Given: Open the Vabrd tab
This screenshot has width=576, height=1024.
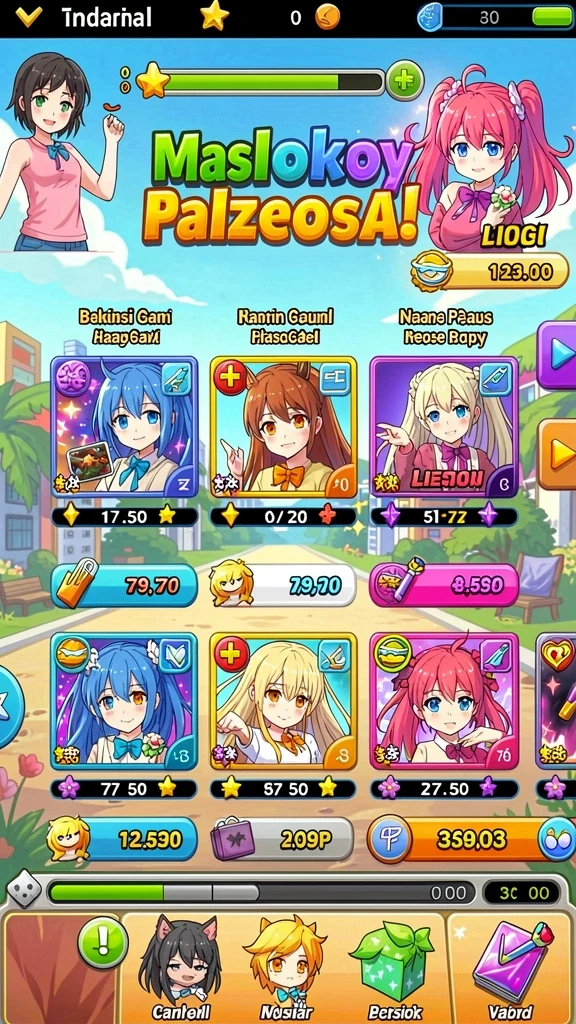Looking at the screenshot, I should pyautogui.click(x=510, y=968).
